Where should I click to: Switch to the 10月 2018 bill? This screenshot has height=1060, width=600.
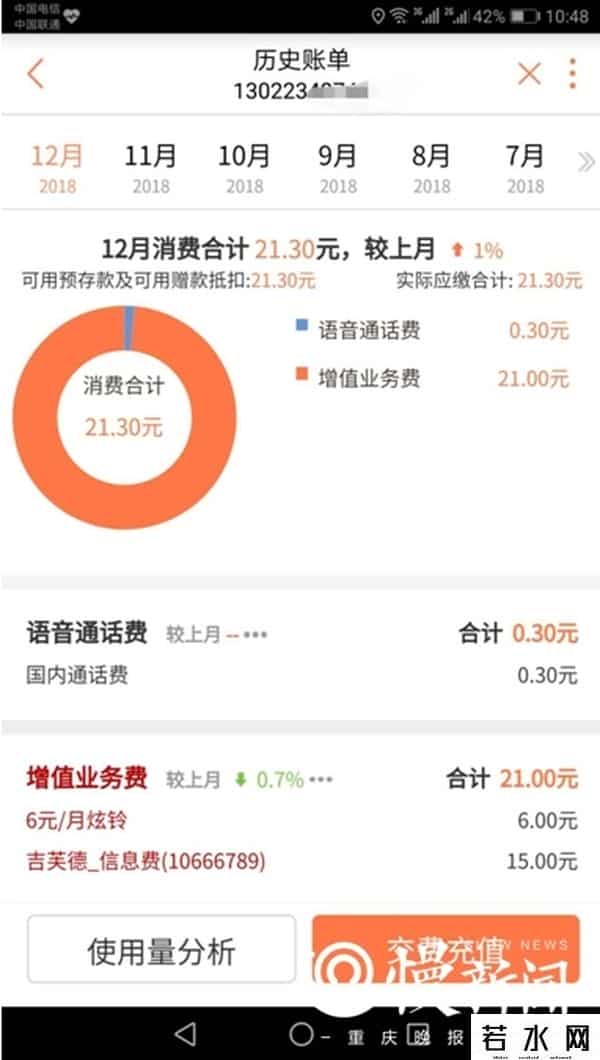click(244, 168)
